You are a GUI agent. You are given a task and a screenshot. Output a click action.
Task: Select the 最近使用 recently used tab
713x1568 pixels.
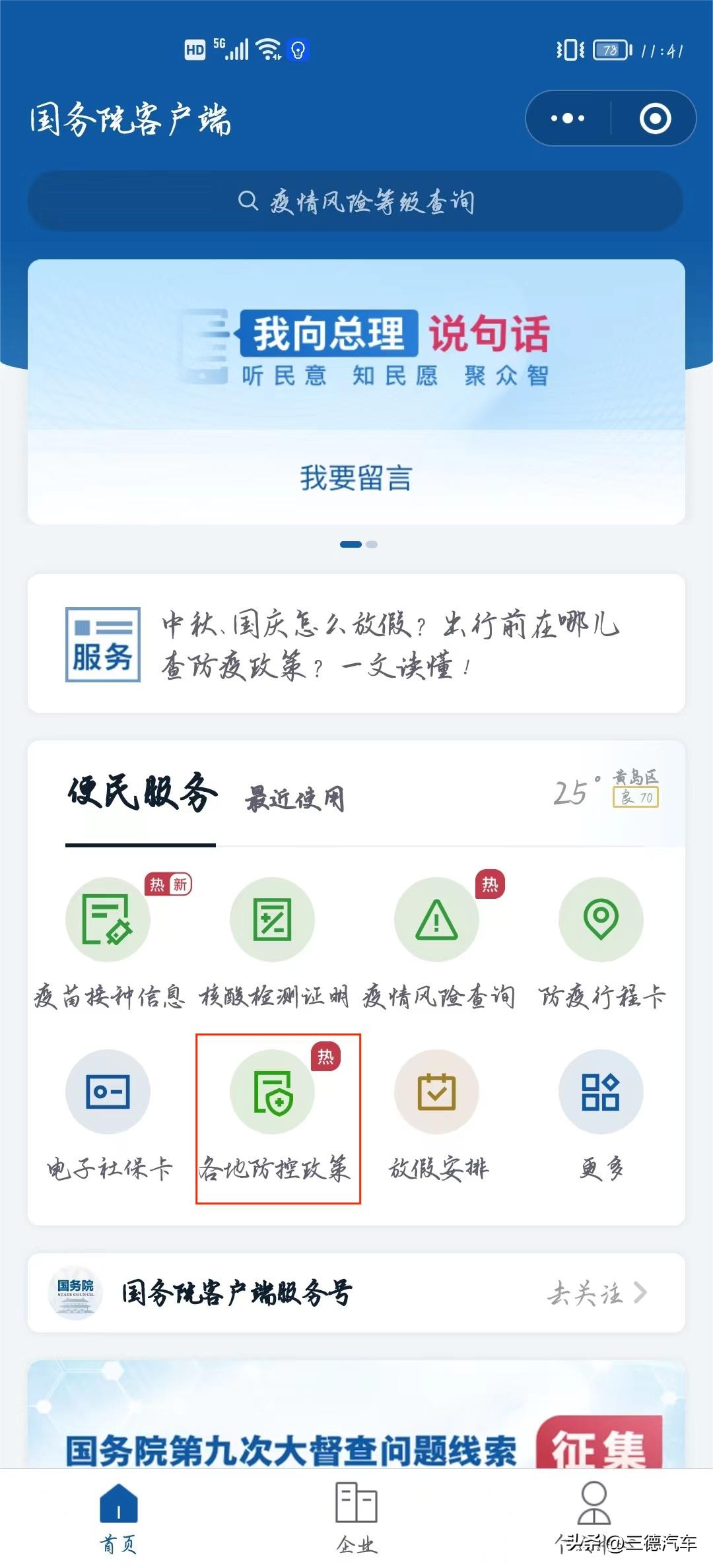tap(295, 797)
